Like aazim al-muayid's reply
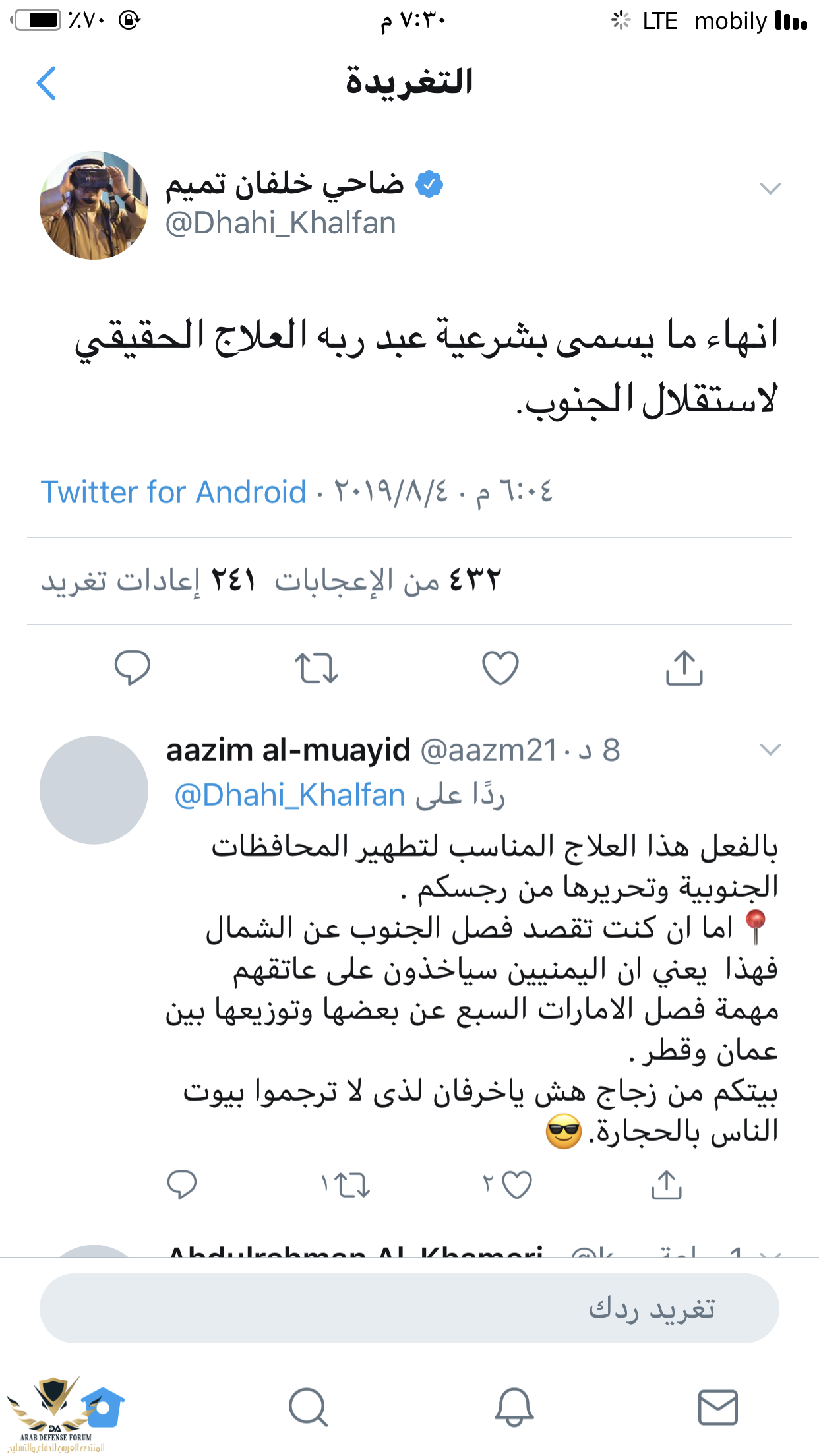 (x=516, y=1184)
